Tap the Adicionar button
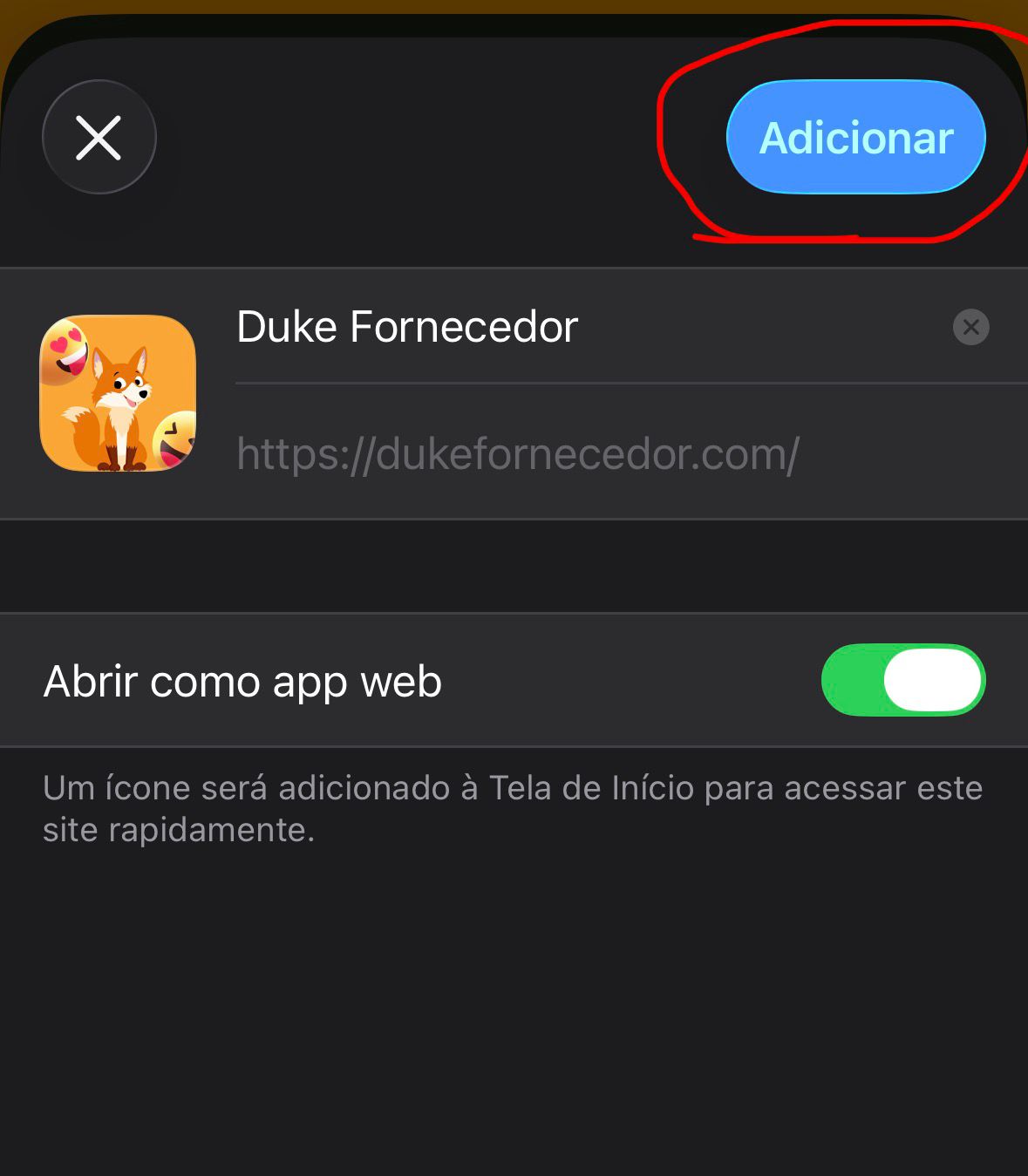Screen dimensions: 1028x1176 pyautogui.click(x=855, y=137)
